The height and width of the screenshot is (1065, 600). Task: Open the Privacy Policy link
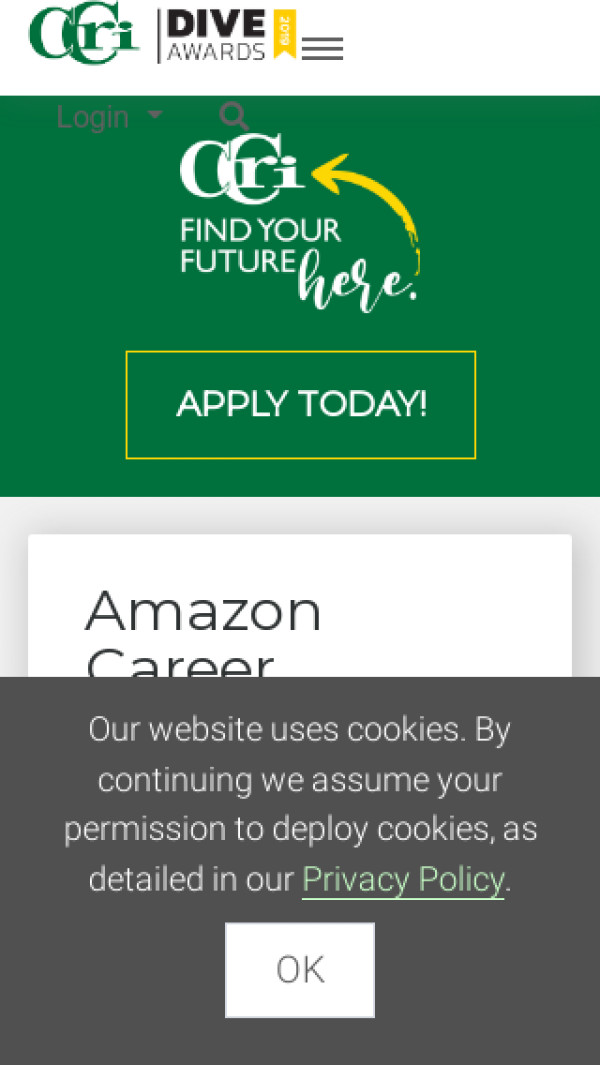point(403,879)
